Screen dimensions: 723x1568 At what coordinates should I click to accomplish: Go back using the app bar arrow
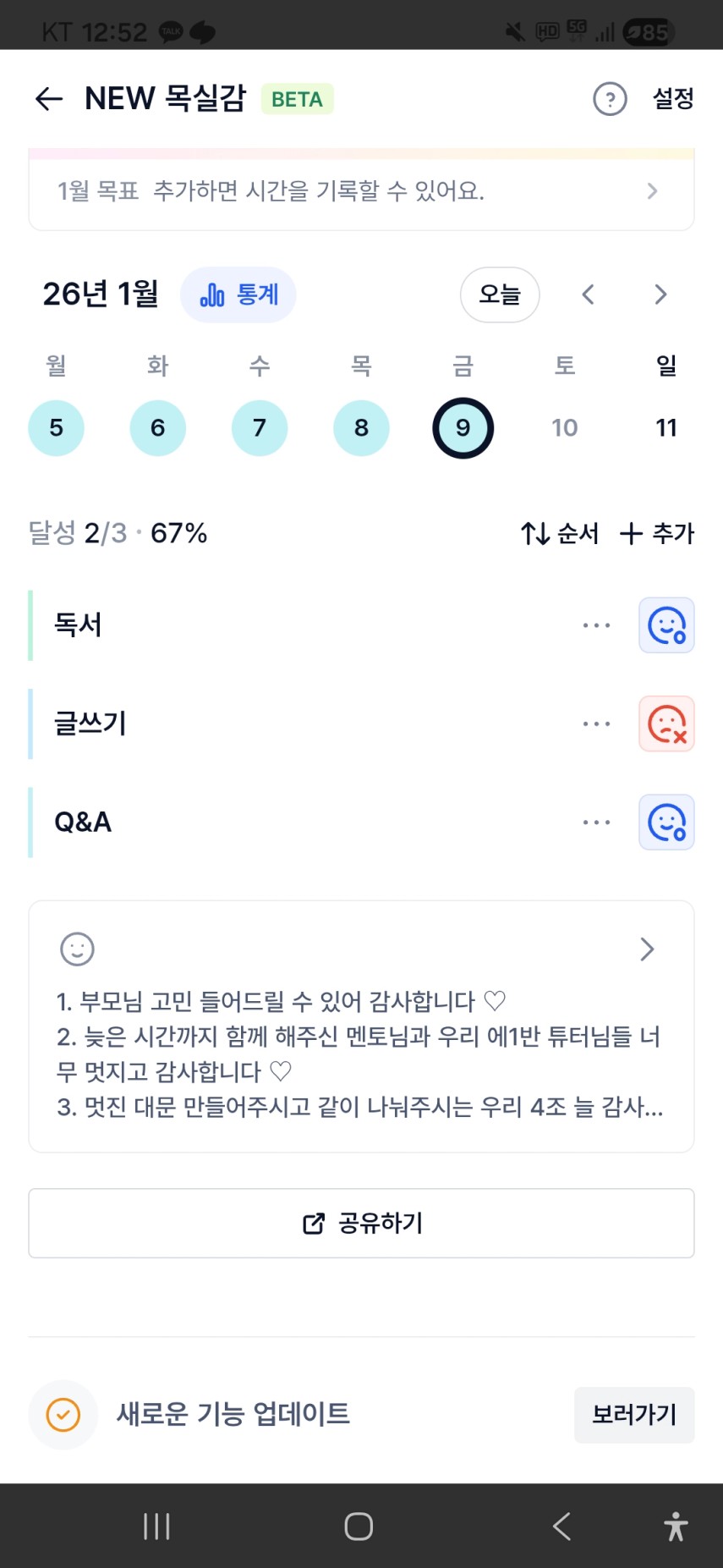click(49, 99)
